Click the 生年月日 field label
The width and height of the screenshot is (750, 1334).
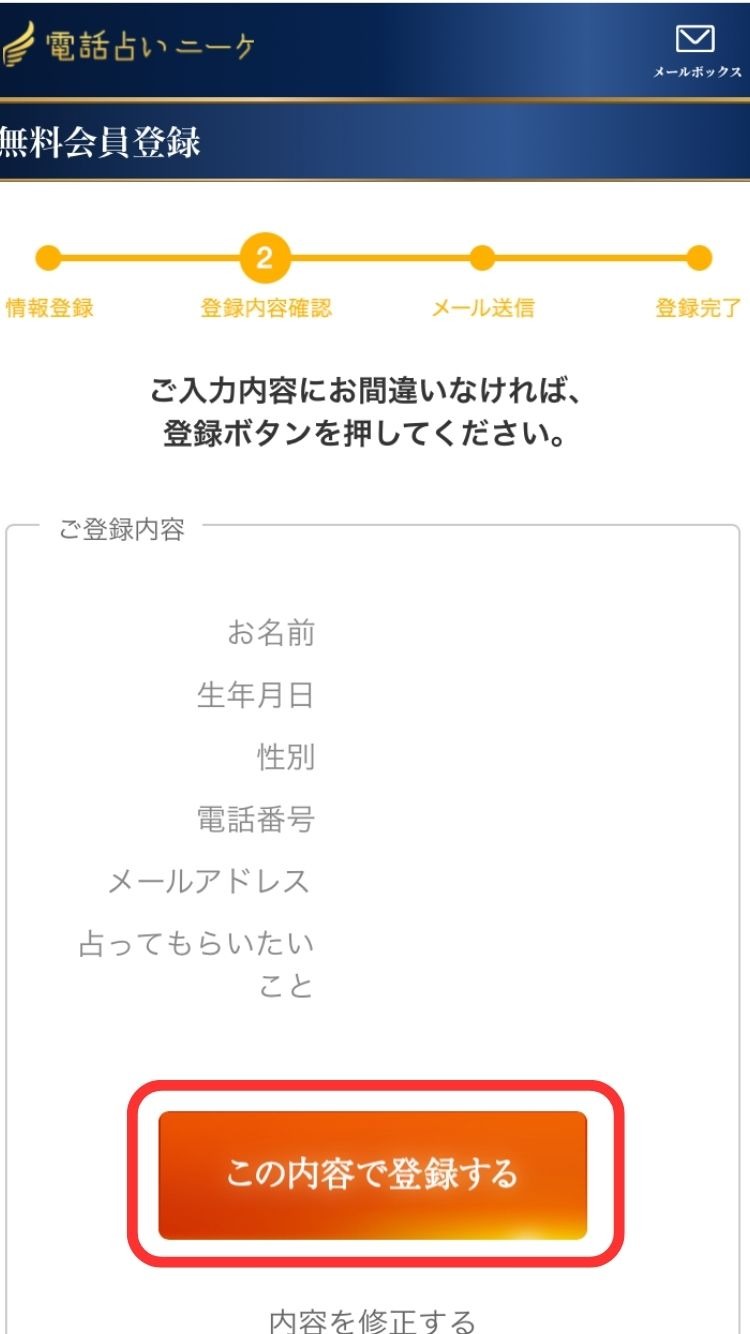pyautogui.click(x=256, y=696)
